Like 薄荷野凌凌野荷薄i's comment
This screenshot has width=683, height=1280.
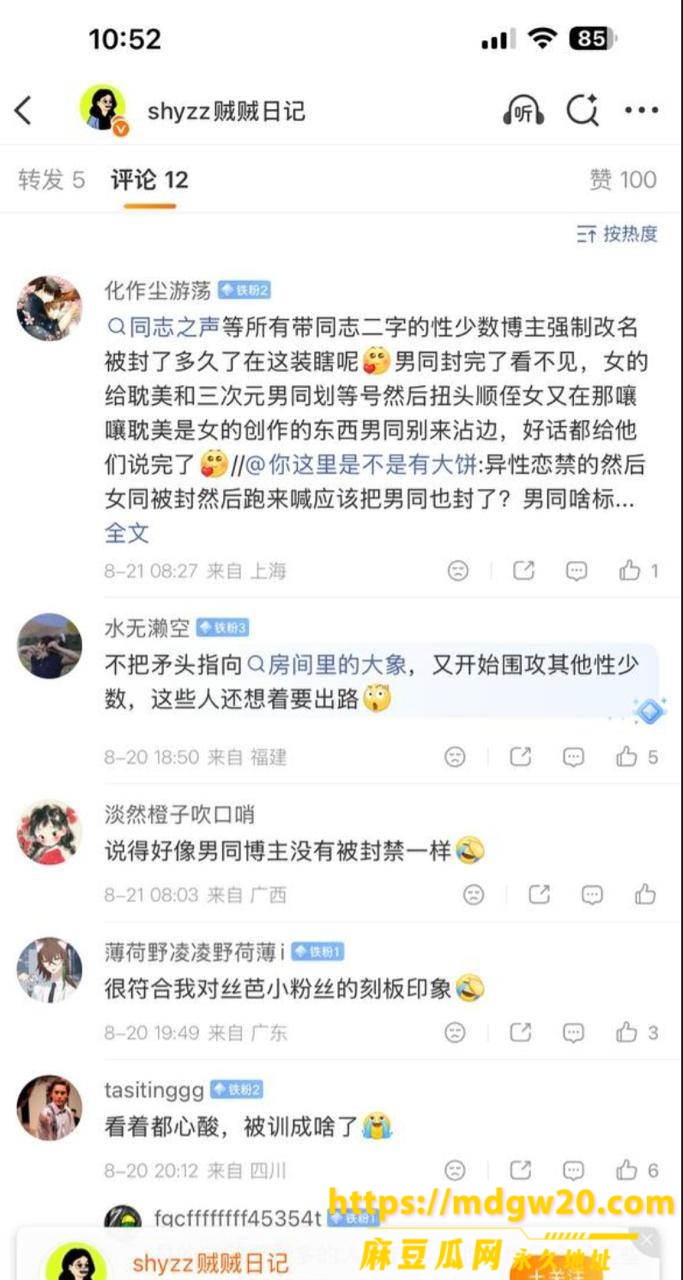click(637, 1032)
